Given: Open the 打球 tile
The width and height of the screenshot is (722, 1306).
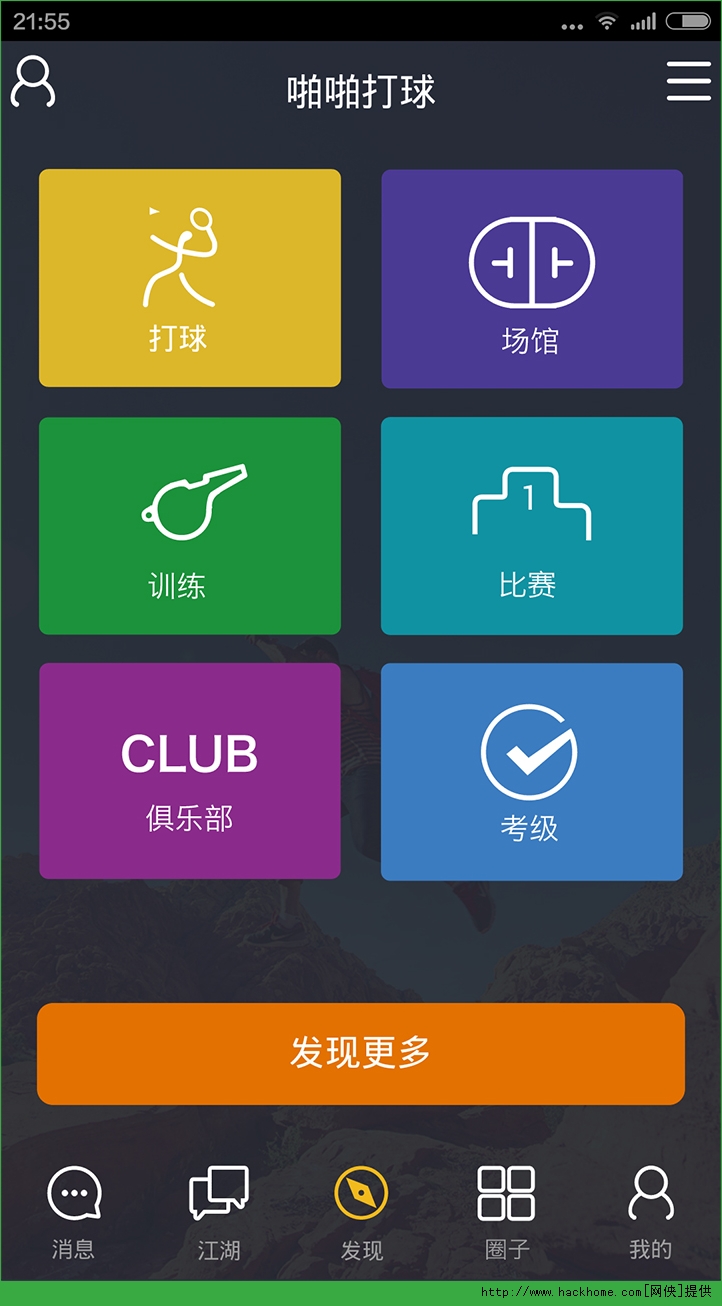Looking at the screenshot, I should [x=190, y=278].
